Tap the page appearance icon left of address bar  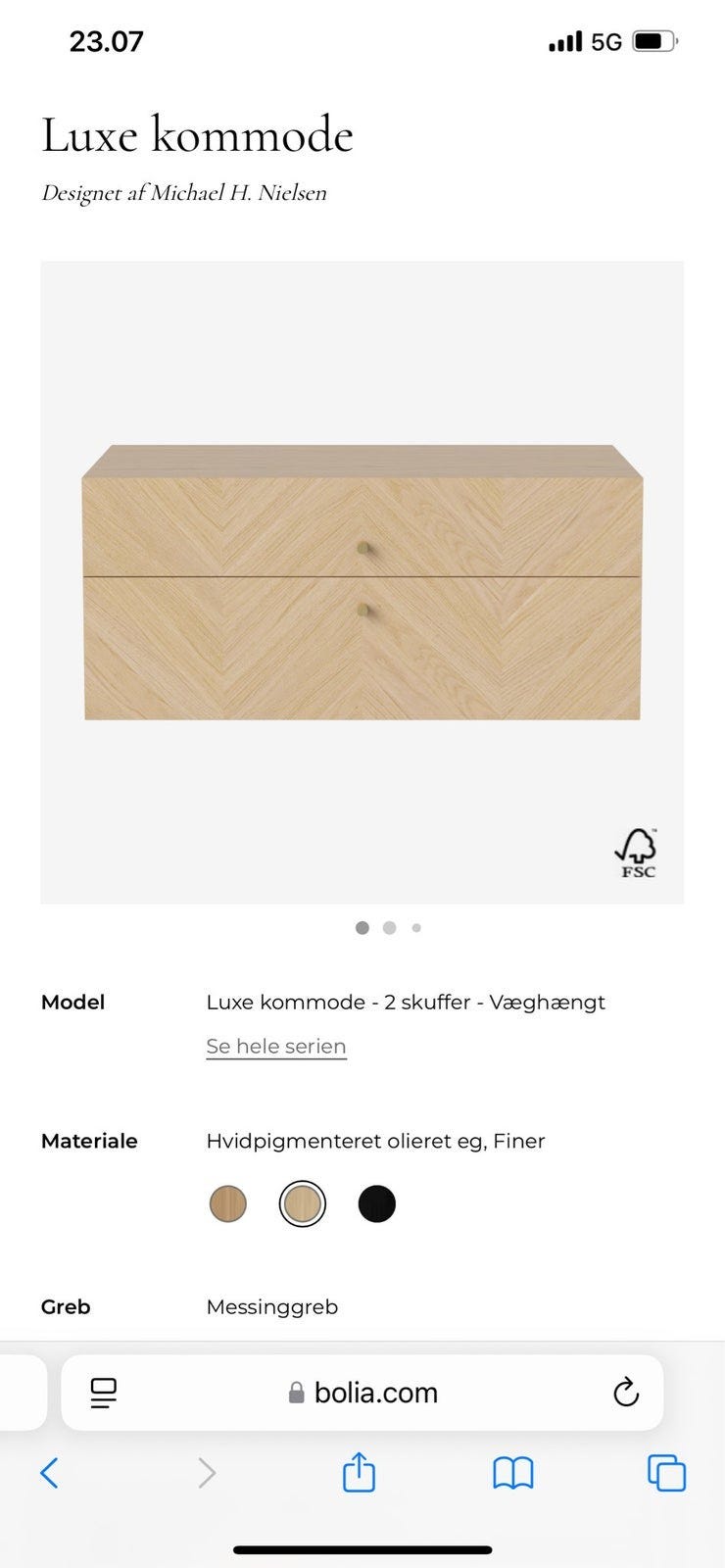[x=104, y=1392]
